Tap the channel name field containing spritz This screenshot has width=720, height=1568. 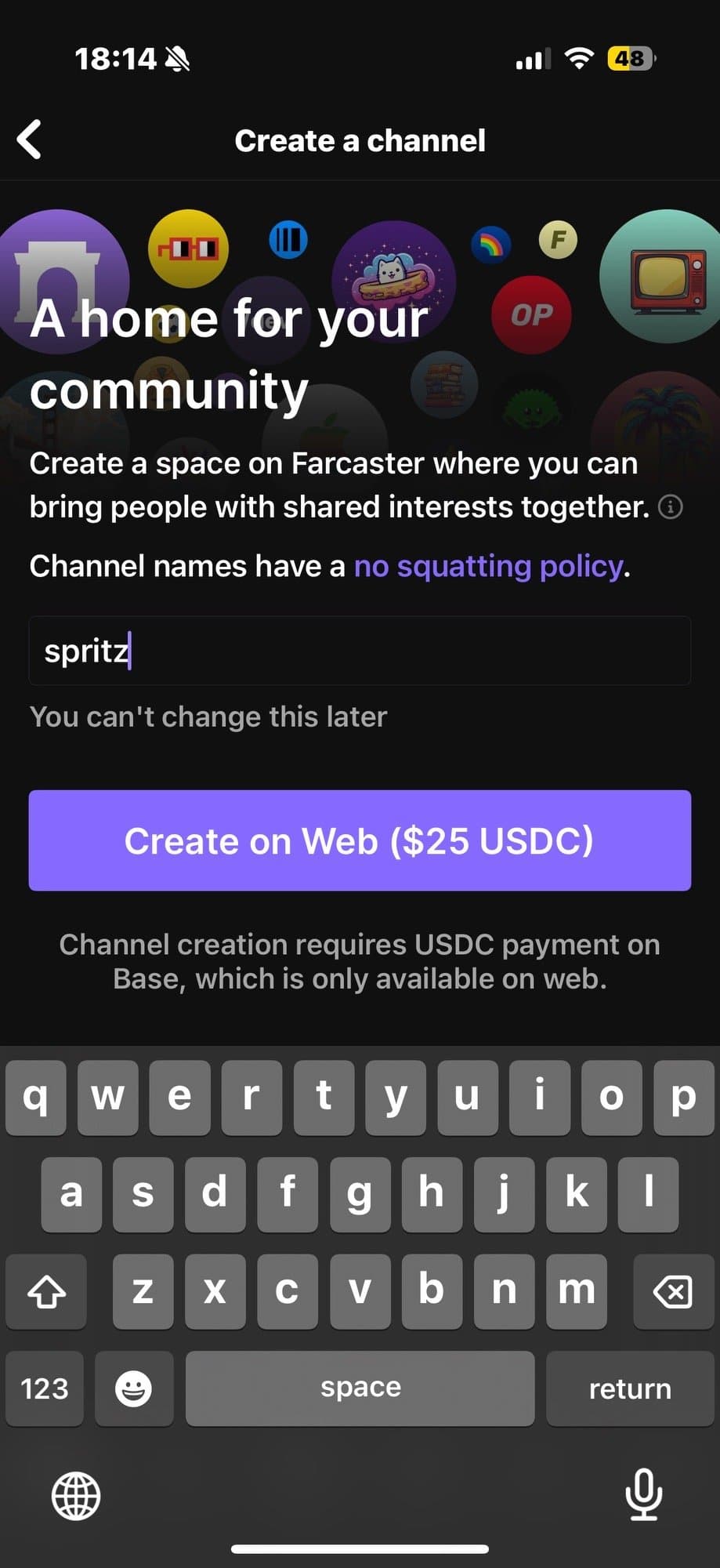[360, 651]
